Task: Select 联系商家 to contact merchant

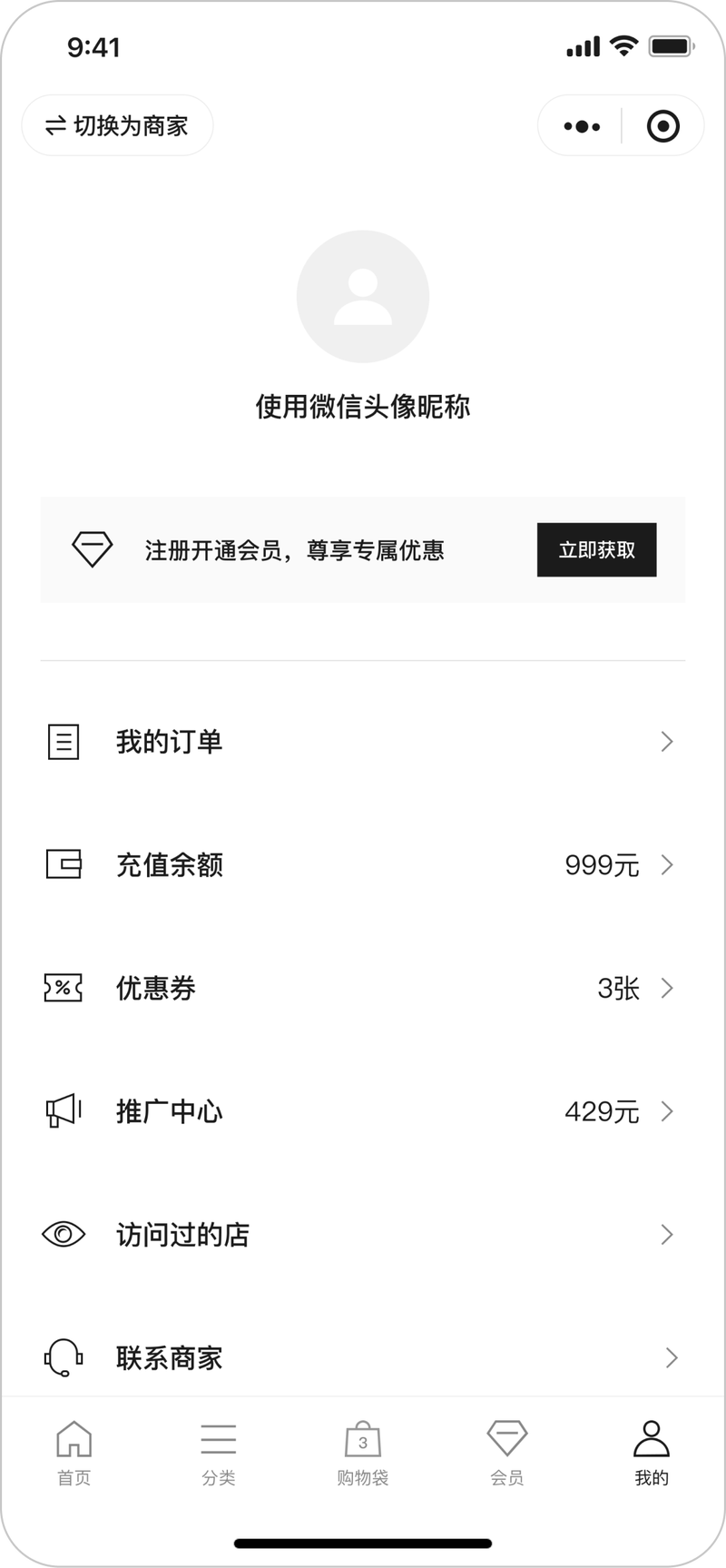Action: 363,1358
